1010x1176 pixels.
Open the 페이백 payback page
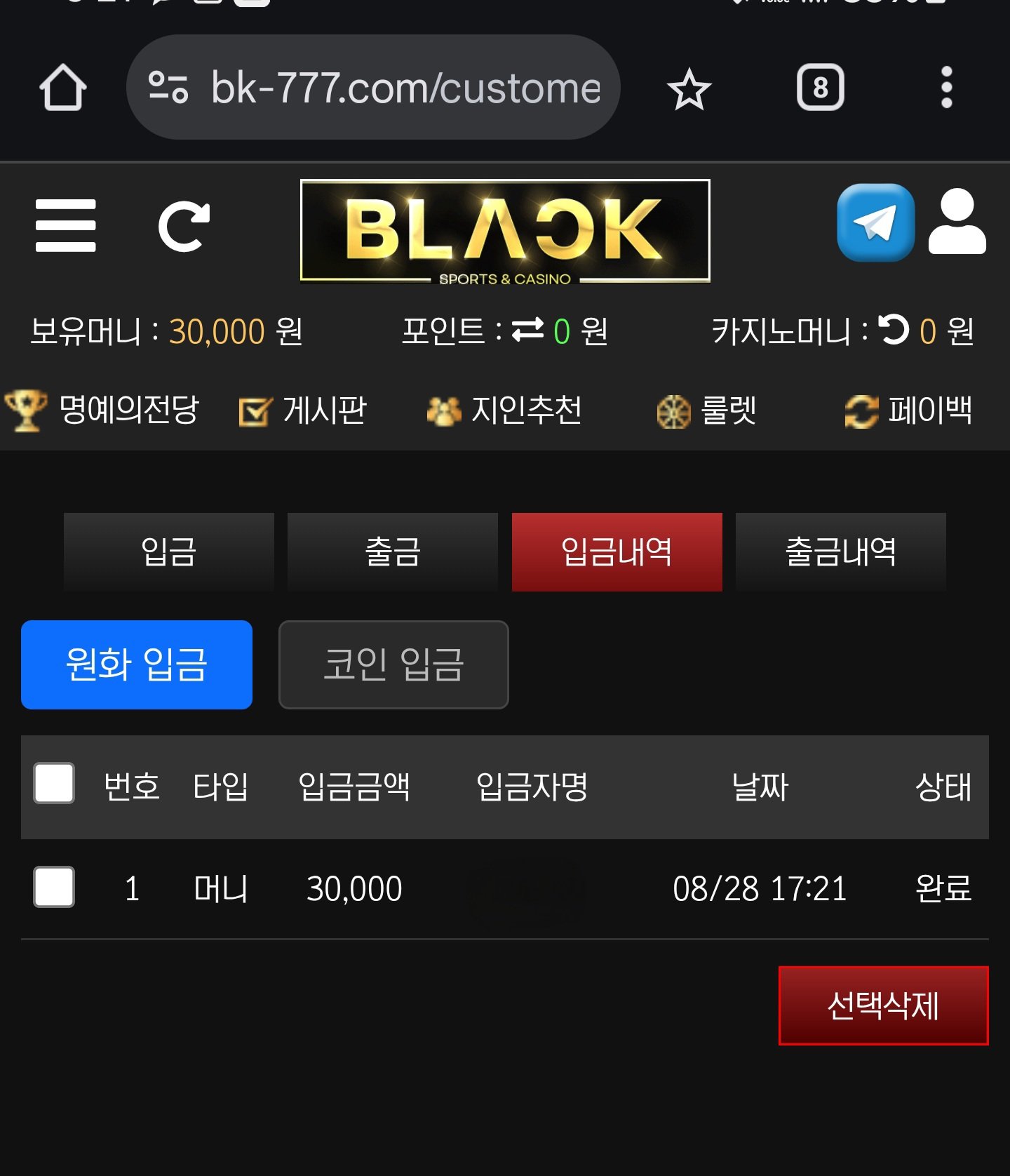click(909, 410)
